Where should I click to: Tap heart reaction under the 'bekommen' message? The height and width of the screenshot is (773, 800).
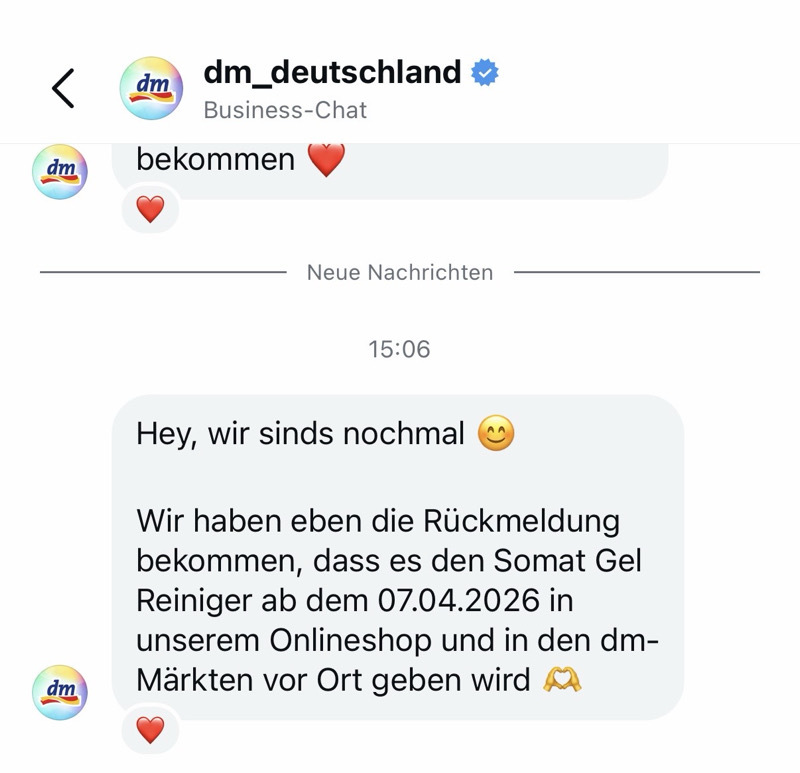tap(149, 211)
